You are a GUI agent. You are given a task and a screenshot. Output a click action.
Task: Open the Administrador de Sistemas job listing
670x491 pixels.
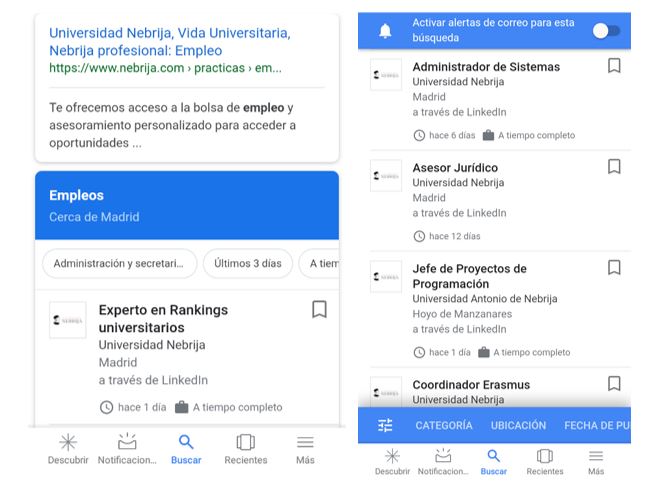pyautogui.click(x=486, y=67)
